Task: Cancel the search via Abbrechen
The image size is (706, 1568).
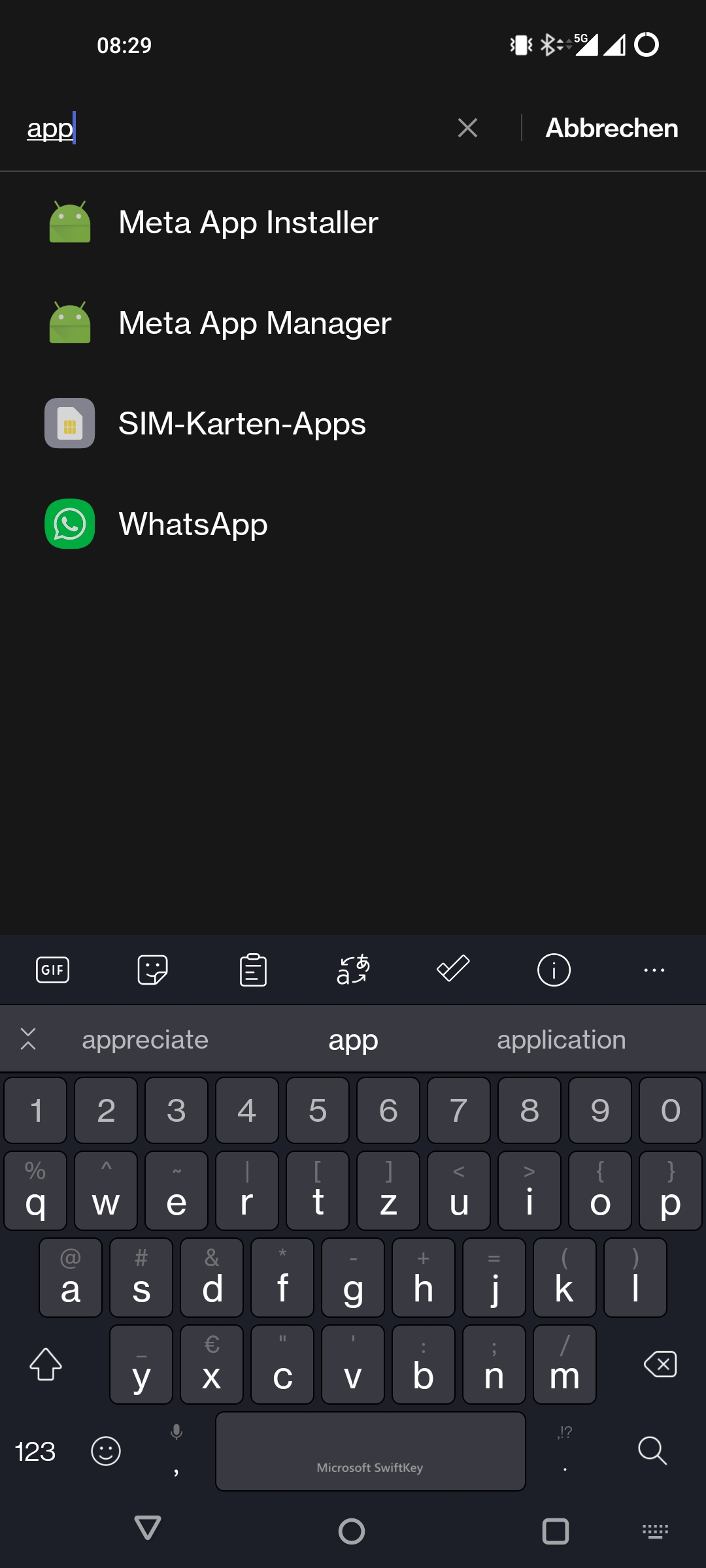Action: click(611, 128)
